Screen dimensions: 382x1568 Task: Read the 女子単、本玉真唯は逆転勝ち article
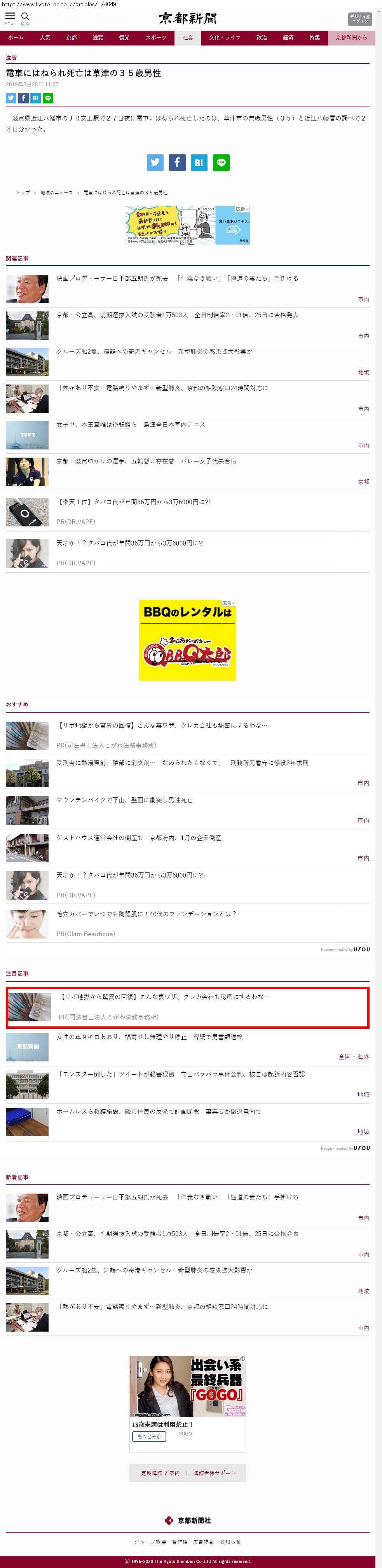[x=131, y=424]
